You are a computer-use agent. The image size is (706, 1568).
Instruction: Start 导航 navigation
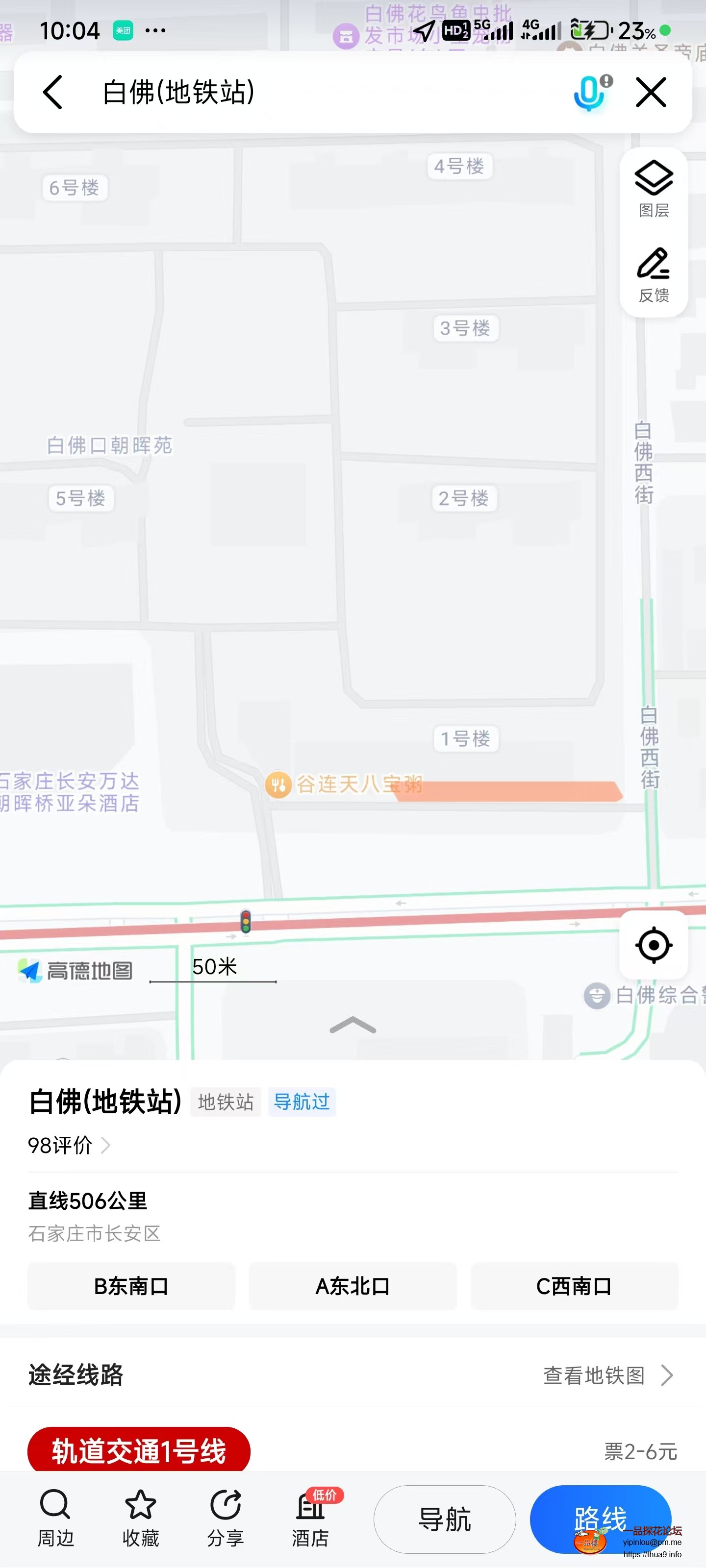point(445,1519)
